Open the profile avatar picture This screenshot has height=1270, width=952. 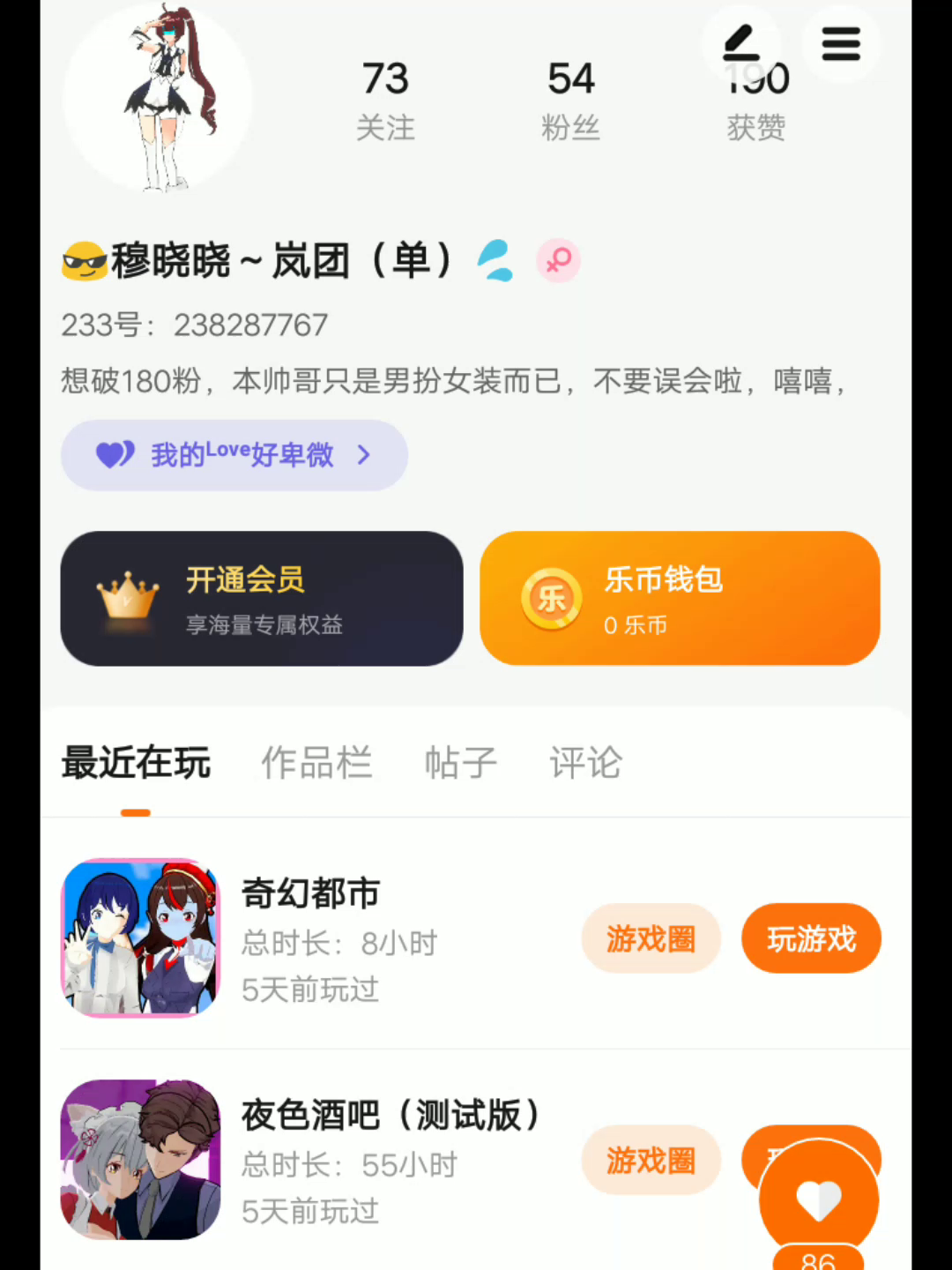159,97
